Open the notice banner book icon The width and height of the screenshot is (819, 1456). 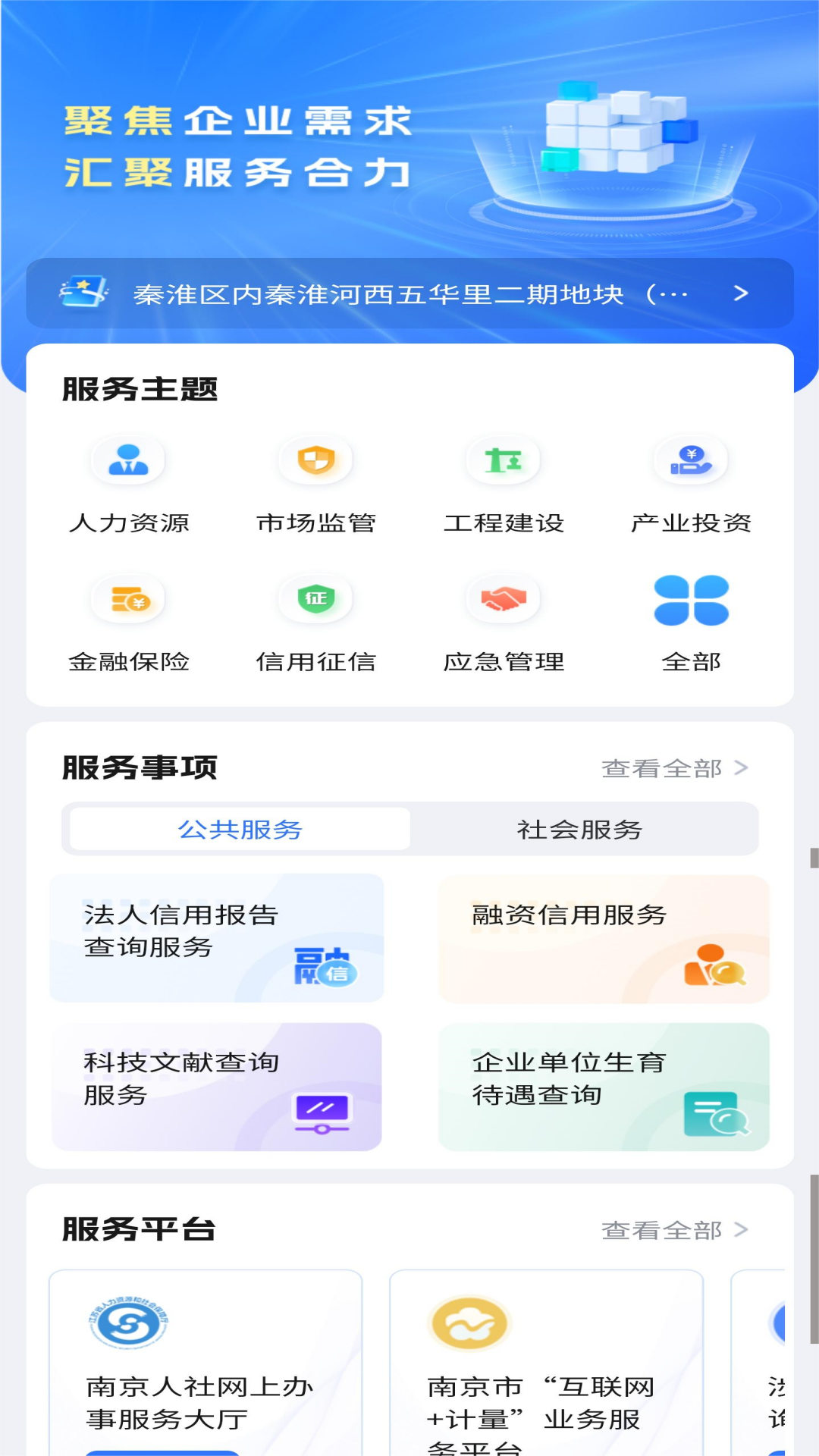coord(83,292)
